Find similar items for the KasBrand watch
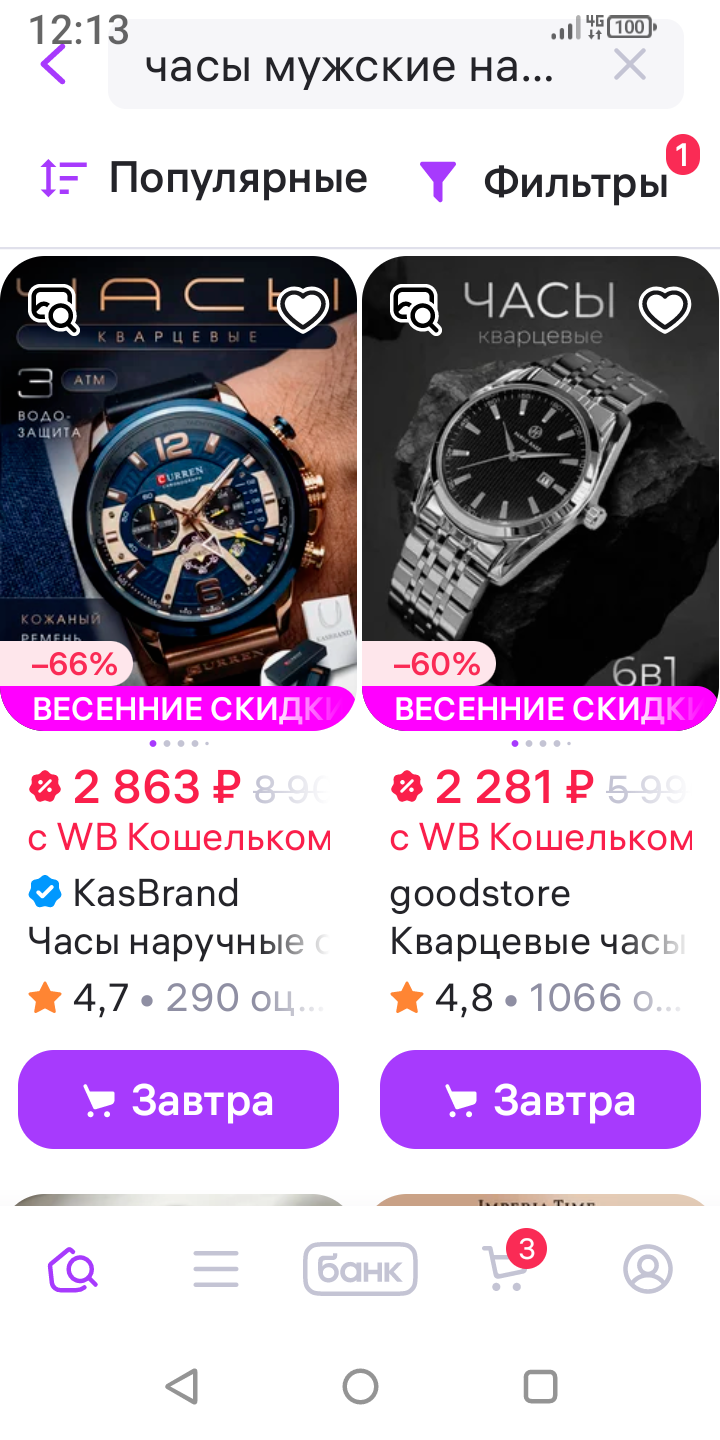Image resolution: width=720 pixels, height=1440 pixels. coord(53,308)
